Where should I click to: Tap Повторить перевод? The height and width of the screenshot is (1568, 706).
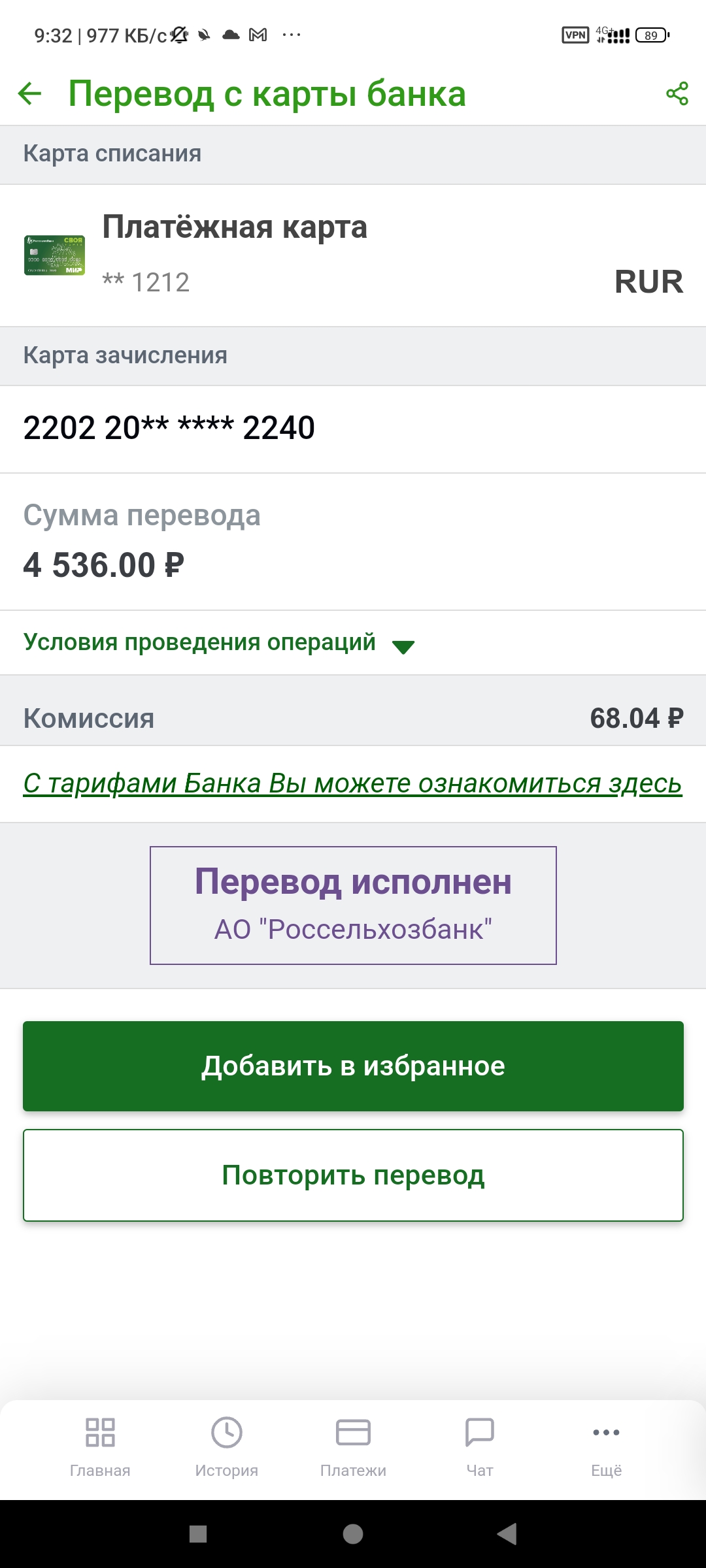(353, 1175)
